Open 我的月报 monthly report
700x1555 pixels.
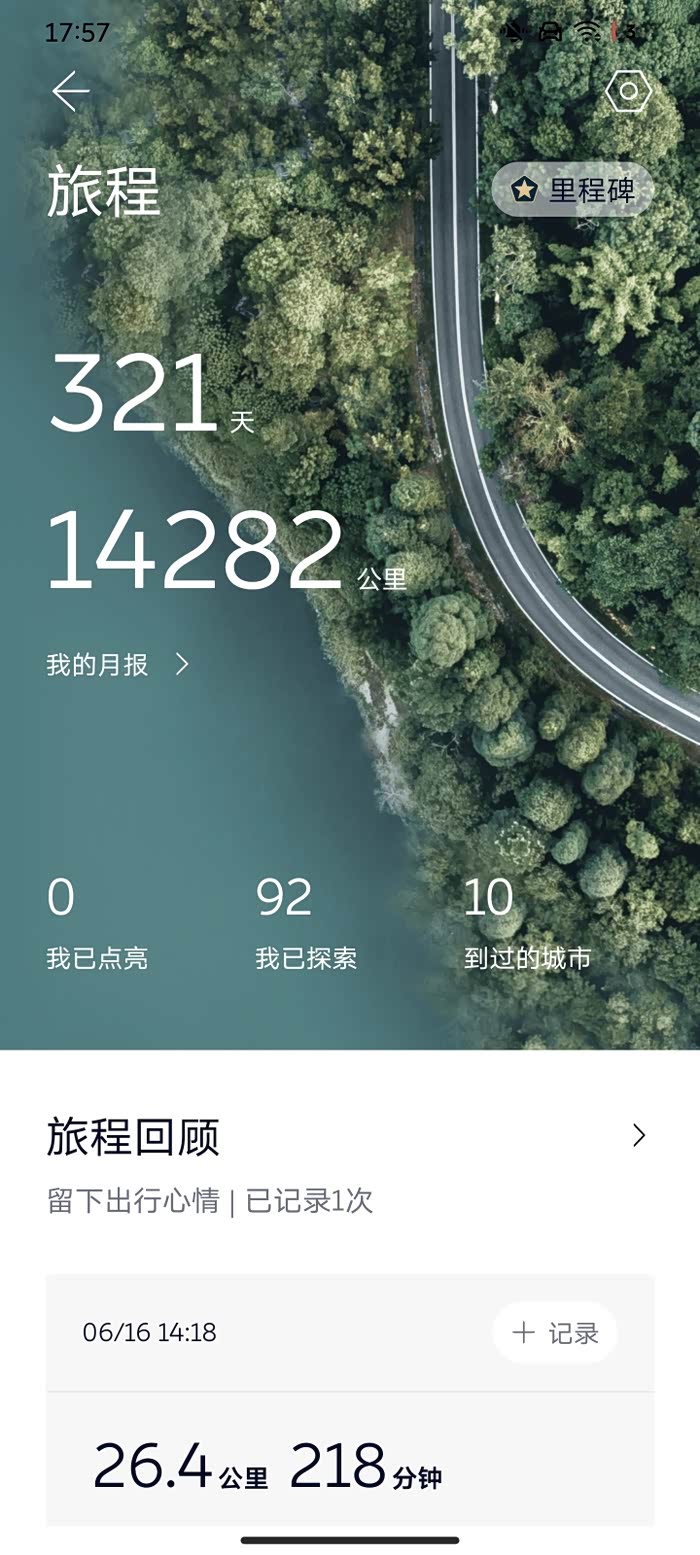pos(118,664)
